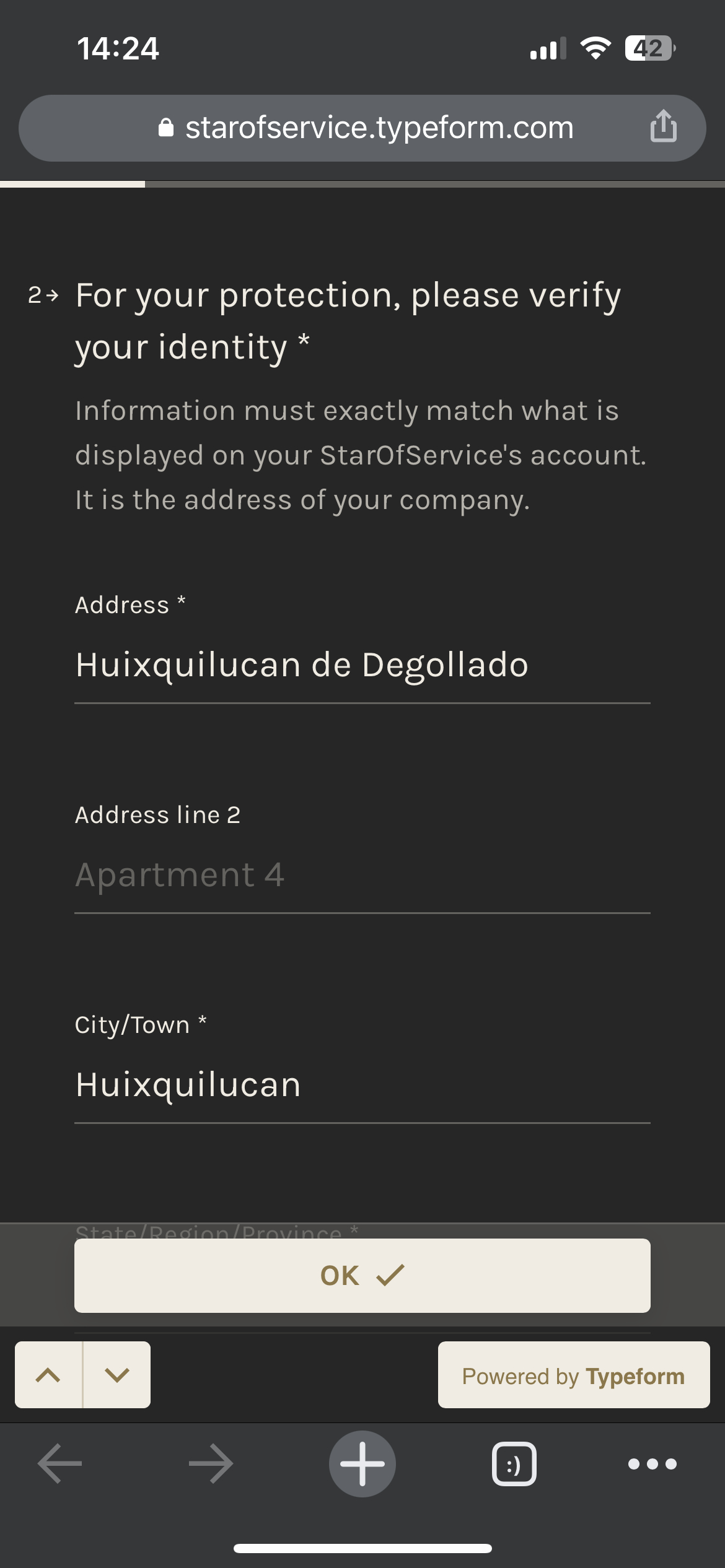Tap the battery indicator showing 42
Screen dimensions: 725x1568
pos(649,48)
